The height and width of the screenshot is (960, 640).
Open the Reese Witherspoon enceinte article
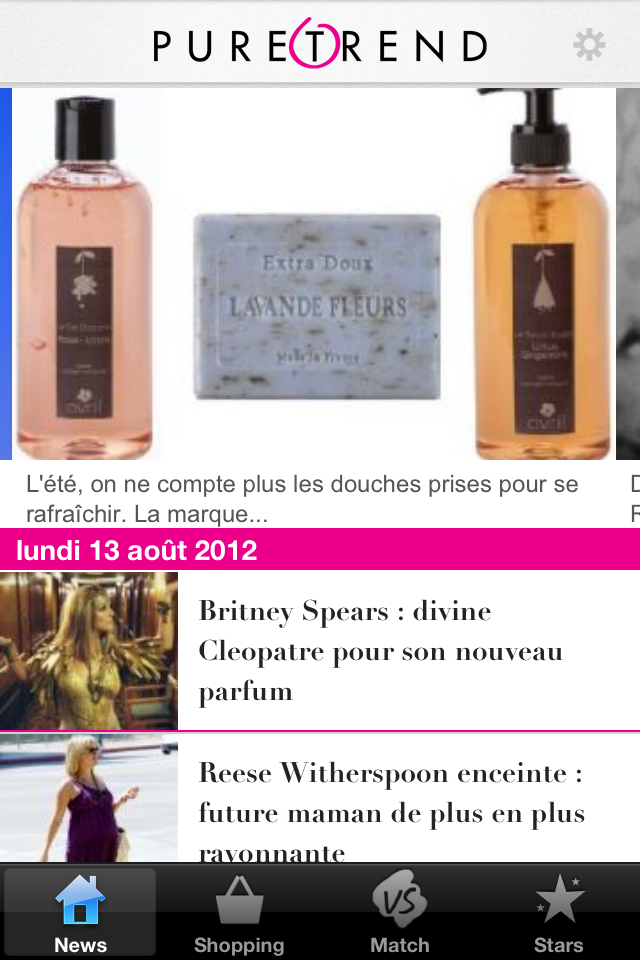pyautogui.click(x=390, y=808)
